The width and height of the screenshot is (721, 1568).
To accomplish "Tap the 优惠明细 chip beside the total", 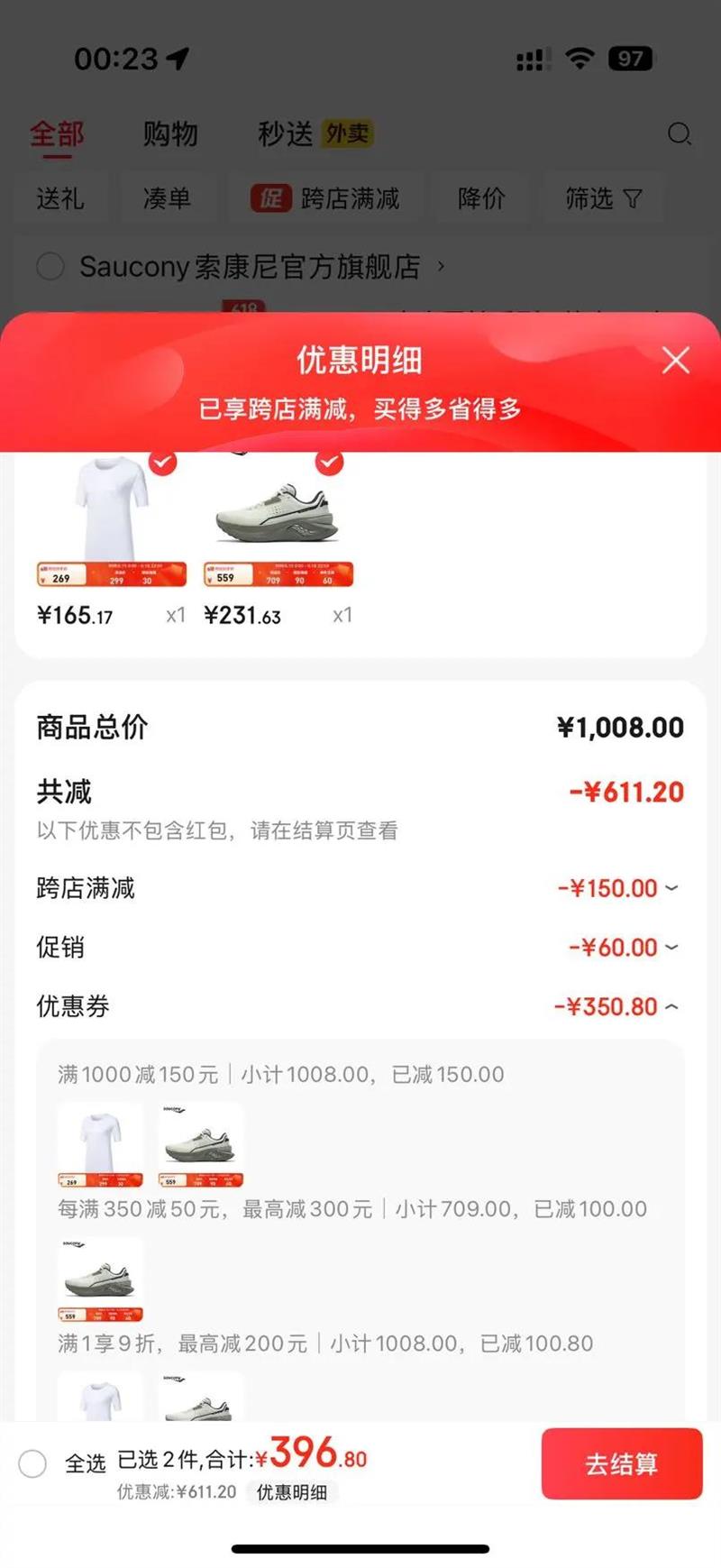I will click(x=291, y=1492).
